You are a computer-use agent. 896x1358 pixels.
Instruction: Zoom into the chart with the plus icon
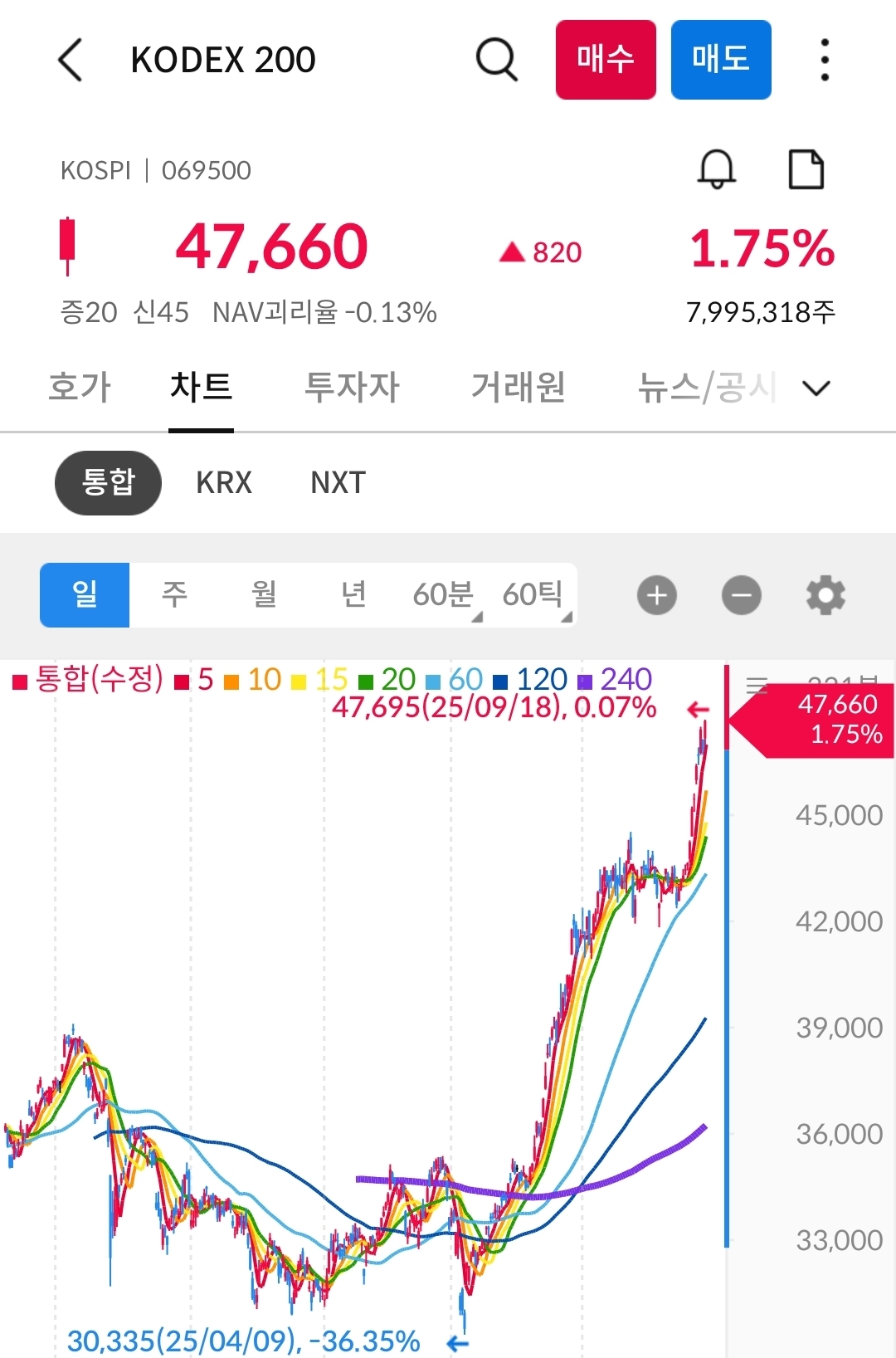(656, 595)
